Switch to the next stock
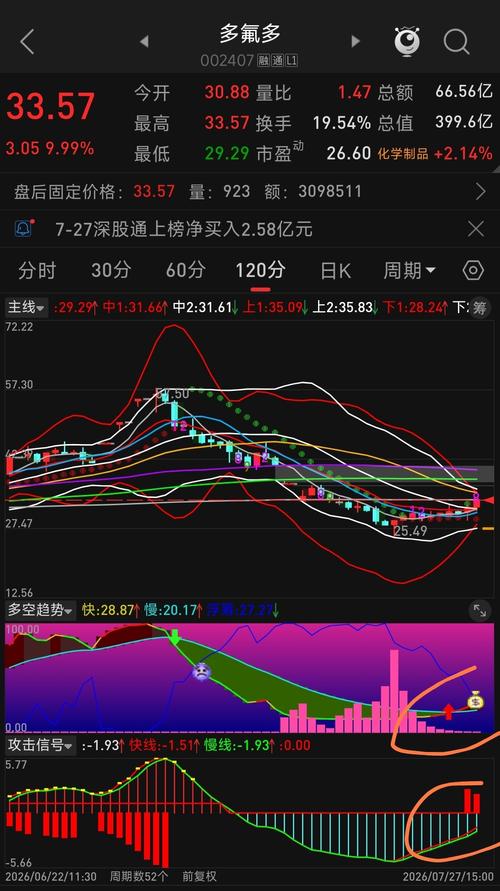This screenshot has height=891, width=500. (x=356, y=41)
